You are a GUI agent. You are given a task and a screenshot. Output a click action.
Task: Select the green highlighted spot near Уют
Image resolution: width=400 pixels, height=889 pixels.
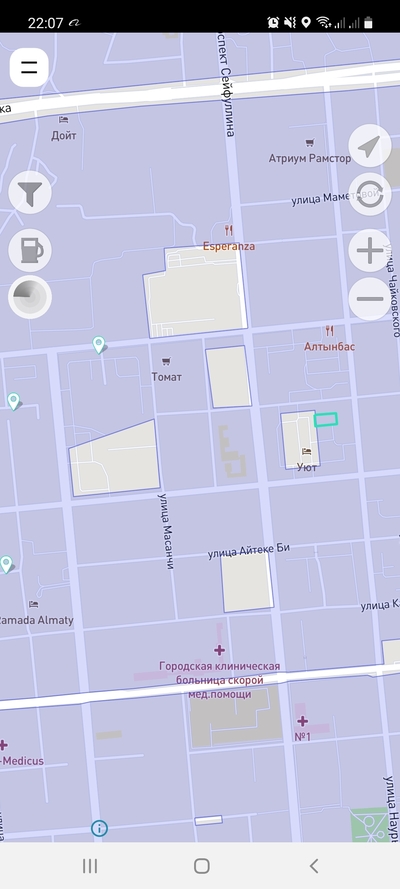(x=326, y=420)
